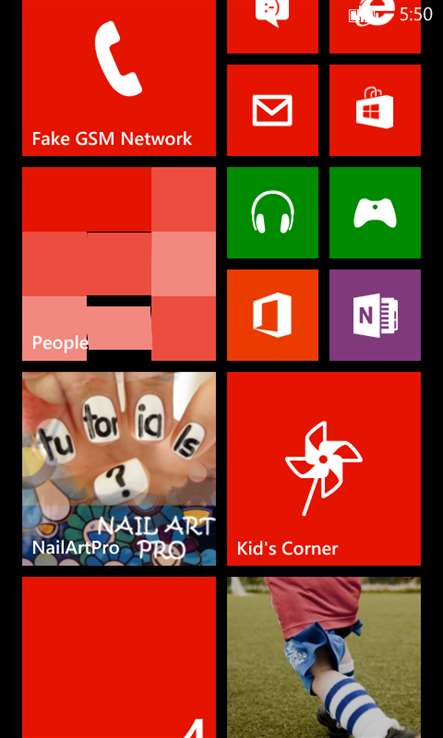Open the soccer photo tile
The width and height of the screenshot is (443, 738).
[324, 658]
